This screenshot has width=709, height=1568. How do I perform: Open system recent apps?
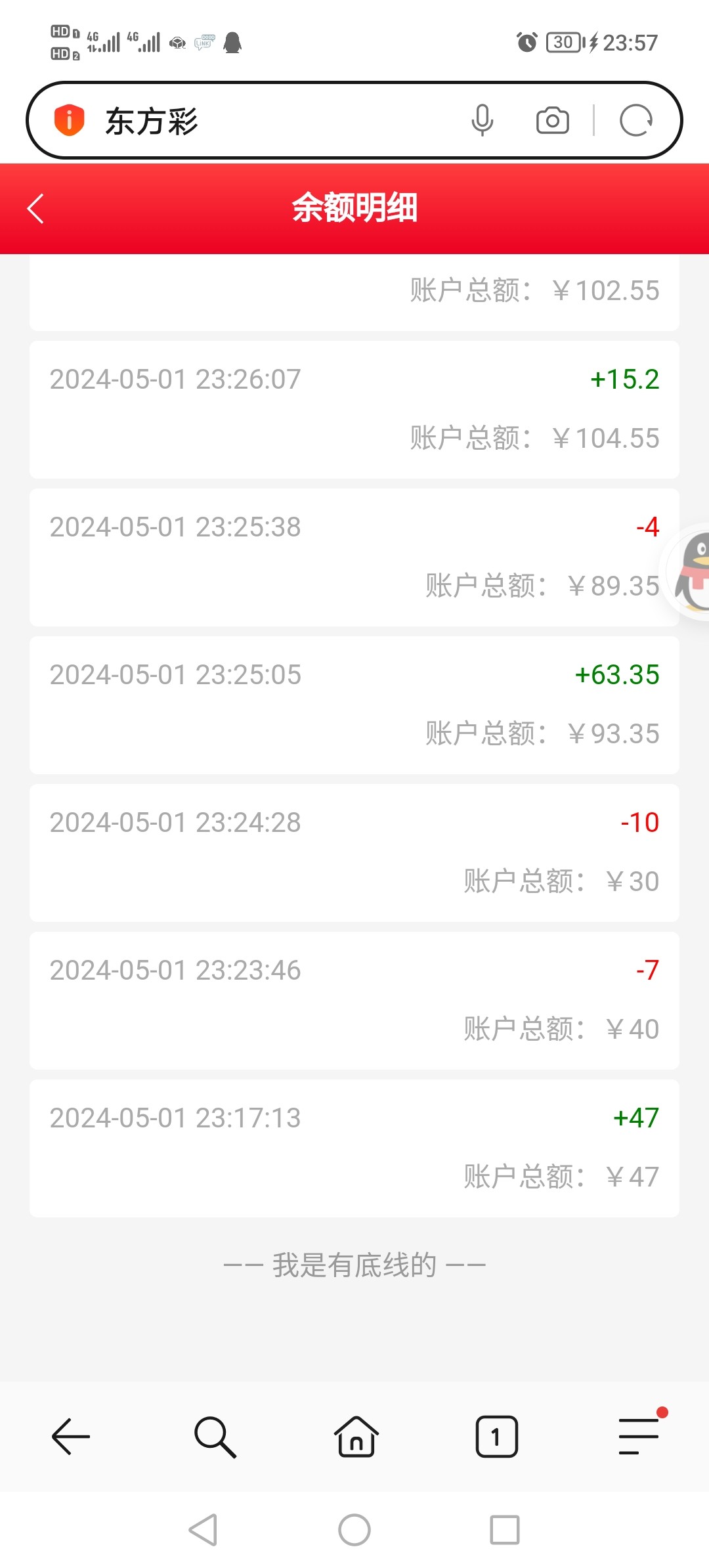click(505, 1530)
